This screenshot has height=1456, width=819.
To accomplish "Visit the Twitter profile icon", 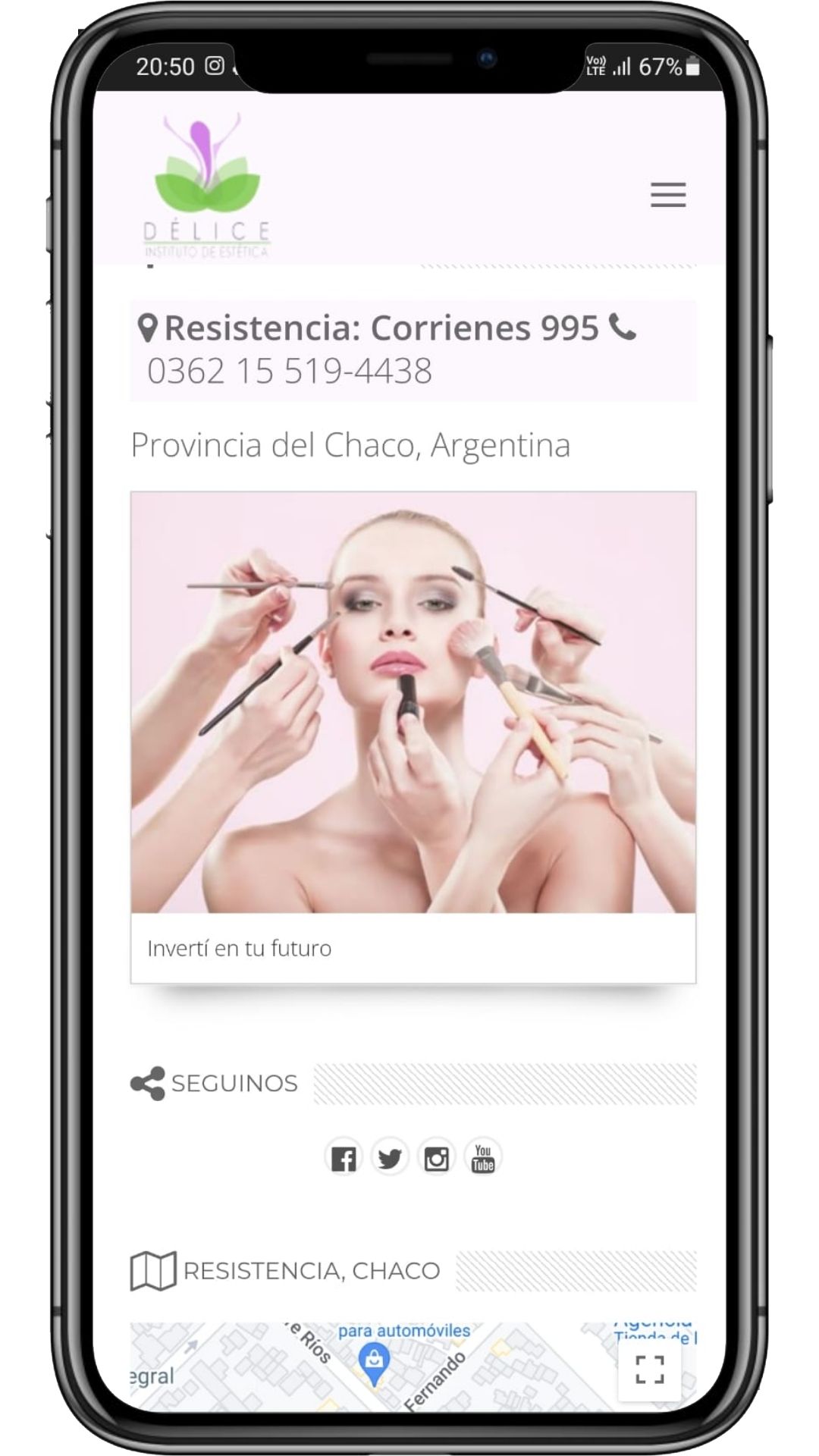I will point(390,1158).
